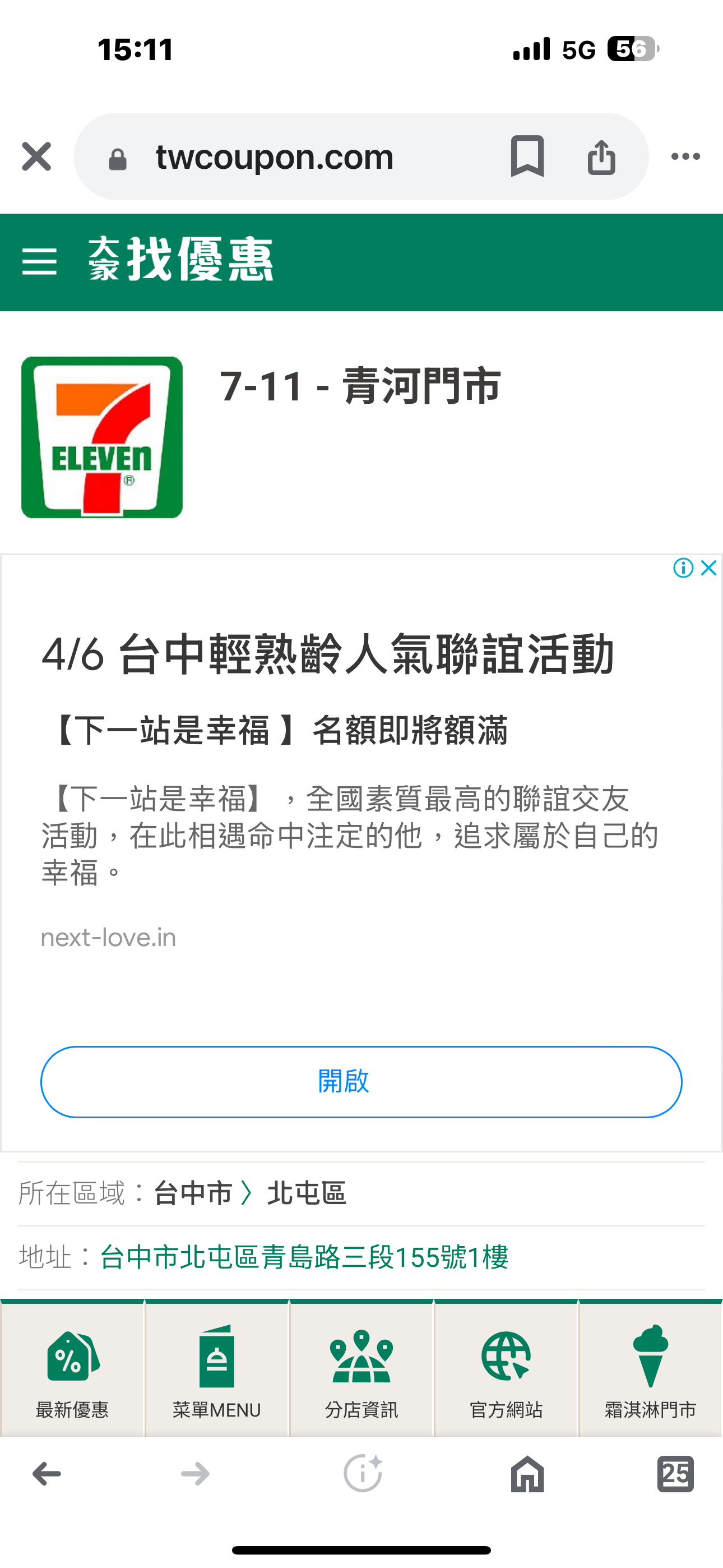Switch to 最新優惠 tab

[x=72, y=1369]
